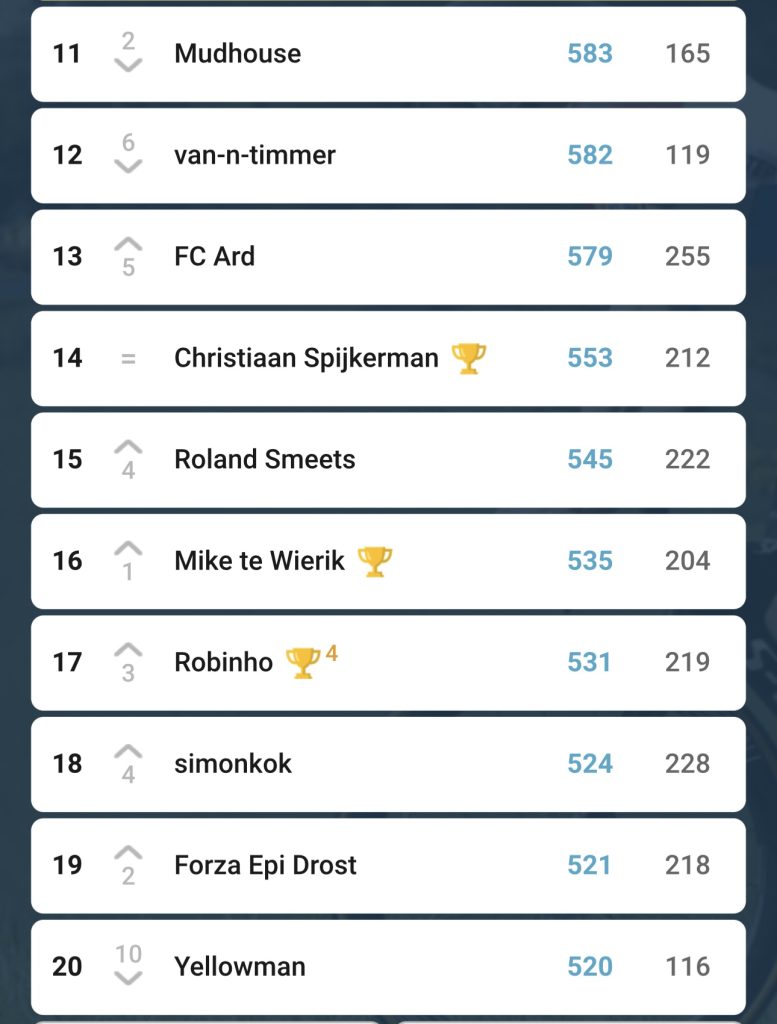Open the Forza Epi Drost entry

pos(388,865)
